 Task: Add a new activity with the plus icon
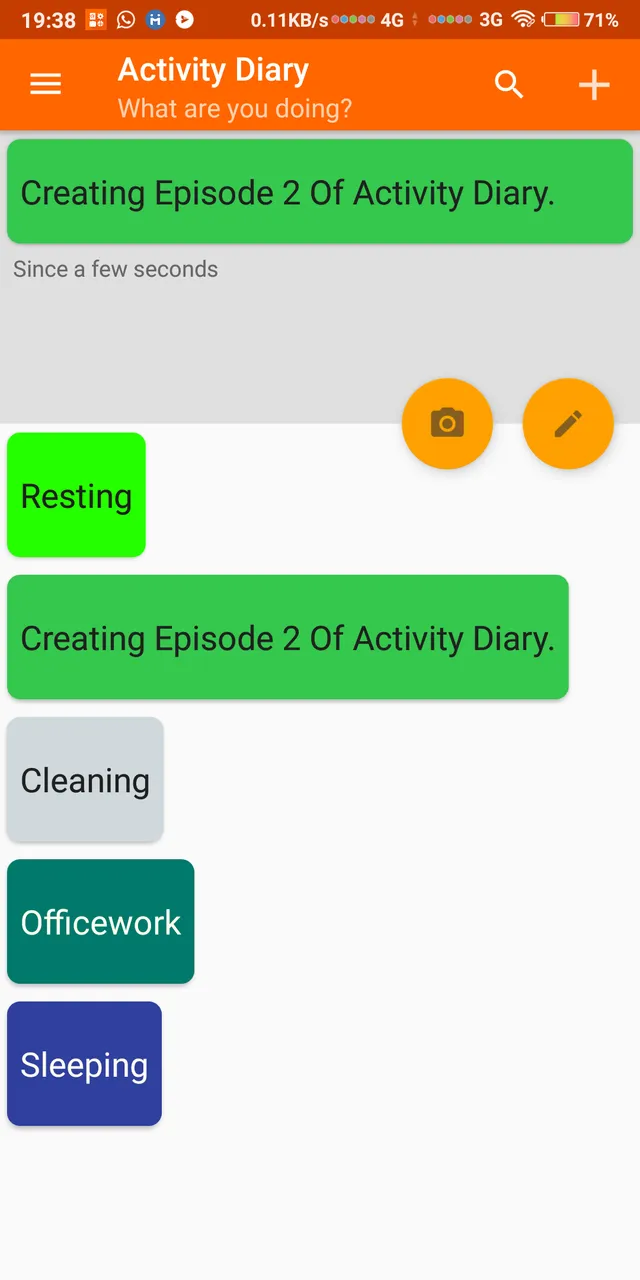tap(594, 85)
